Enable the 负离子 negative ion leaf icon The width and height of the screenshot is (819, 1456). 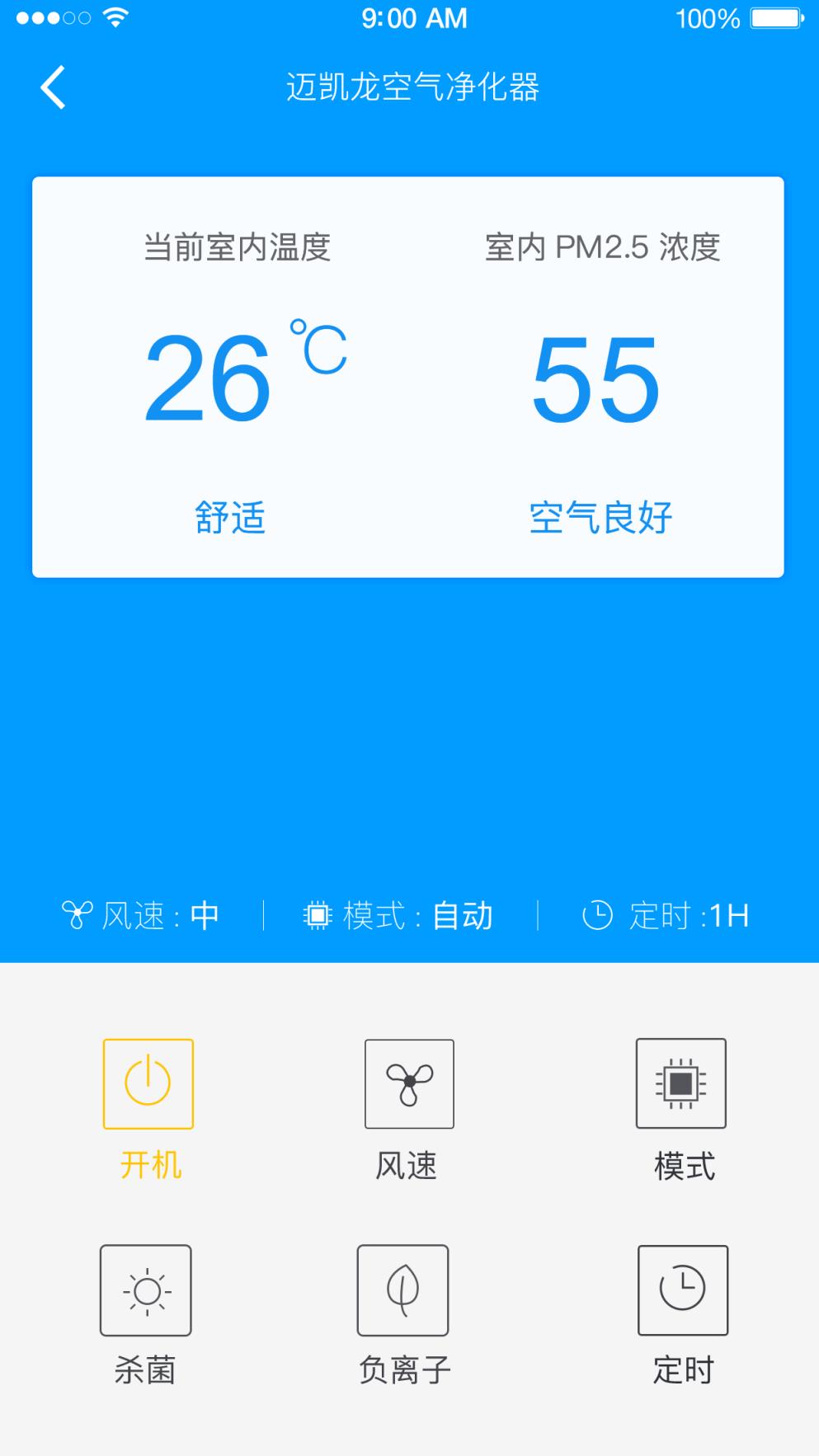click(402, 1290)
